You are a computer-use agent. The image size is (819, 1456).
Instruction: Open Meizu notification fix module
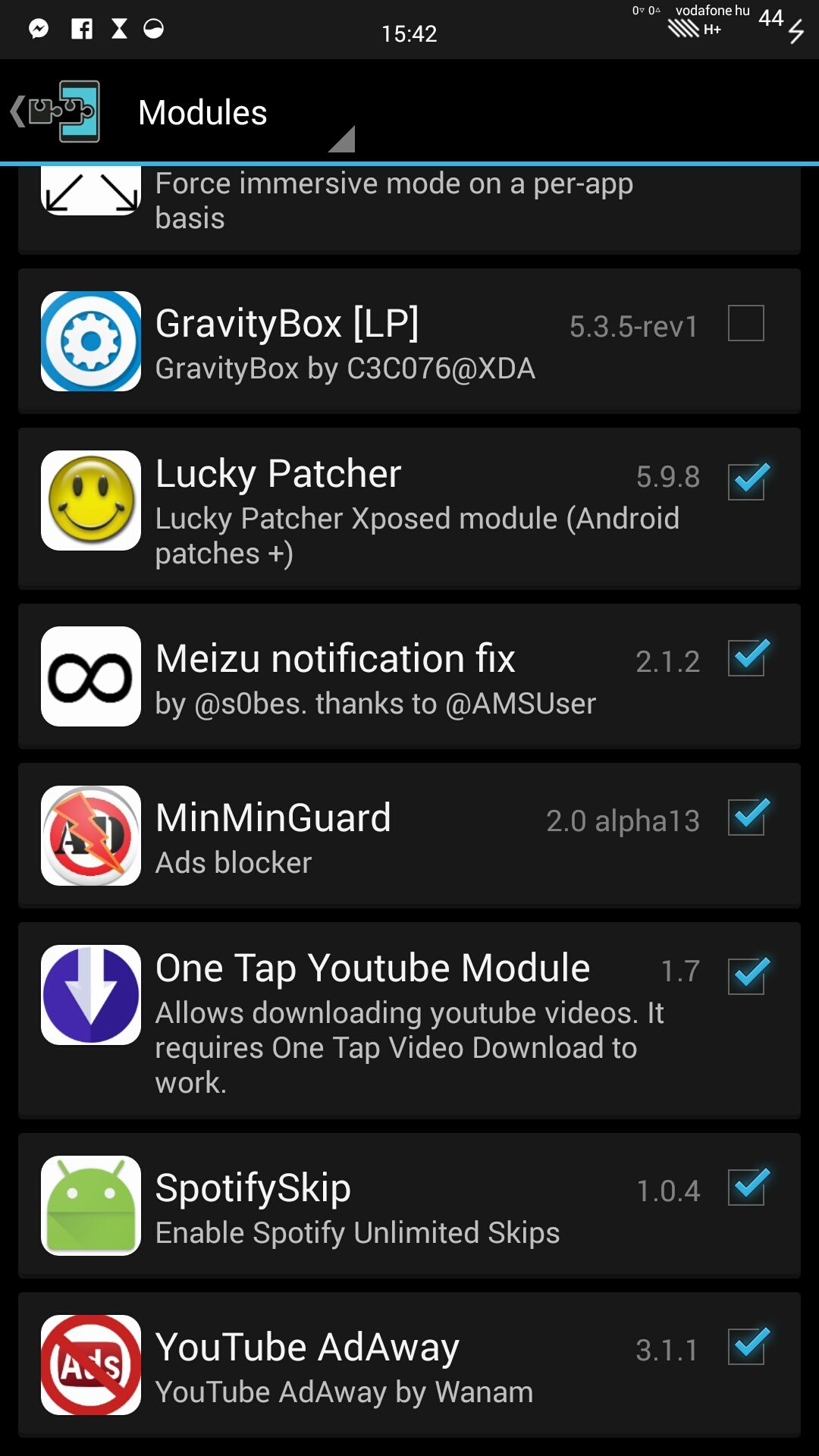[409, 676]
